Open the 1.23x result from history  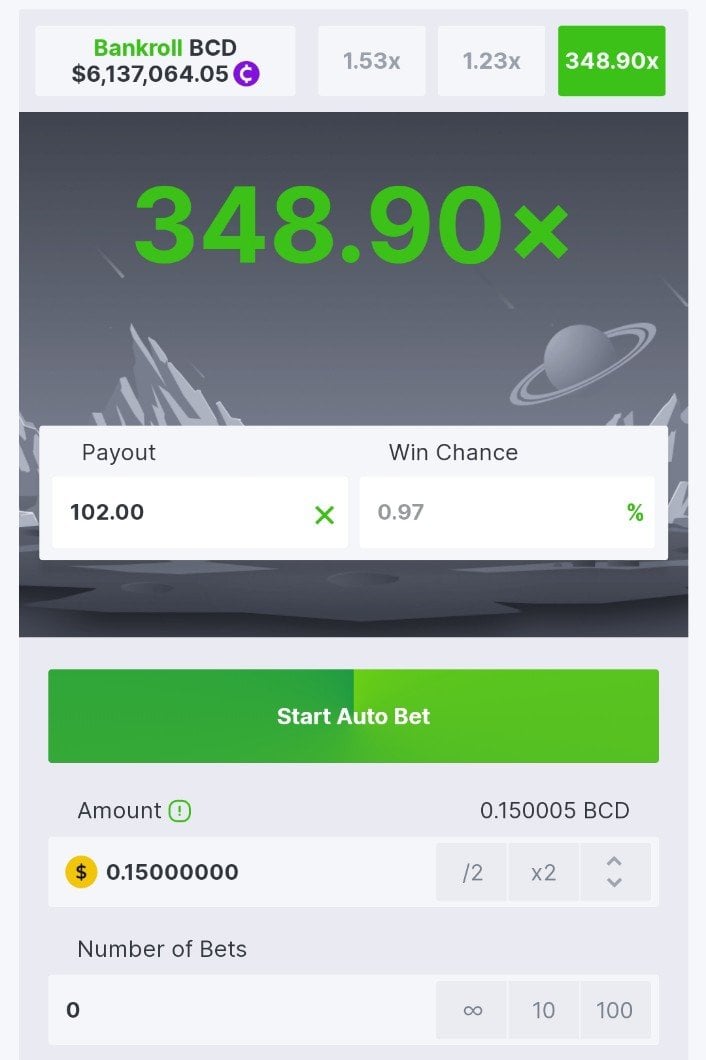pos(491,61)
